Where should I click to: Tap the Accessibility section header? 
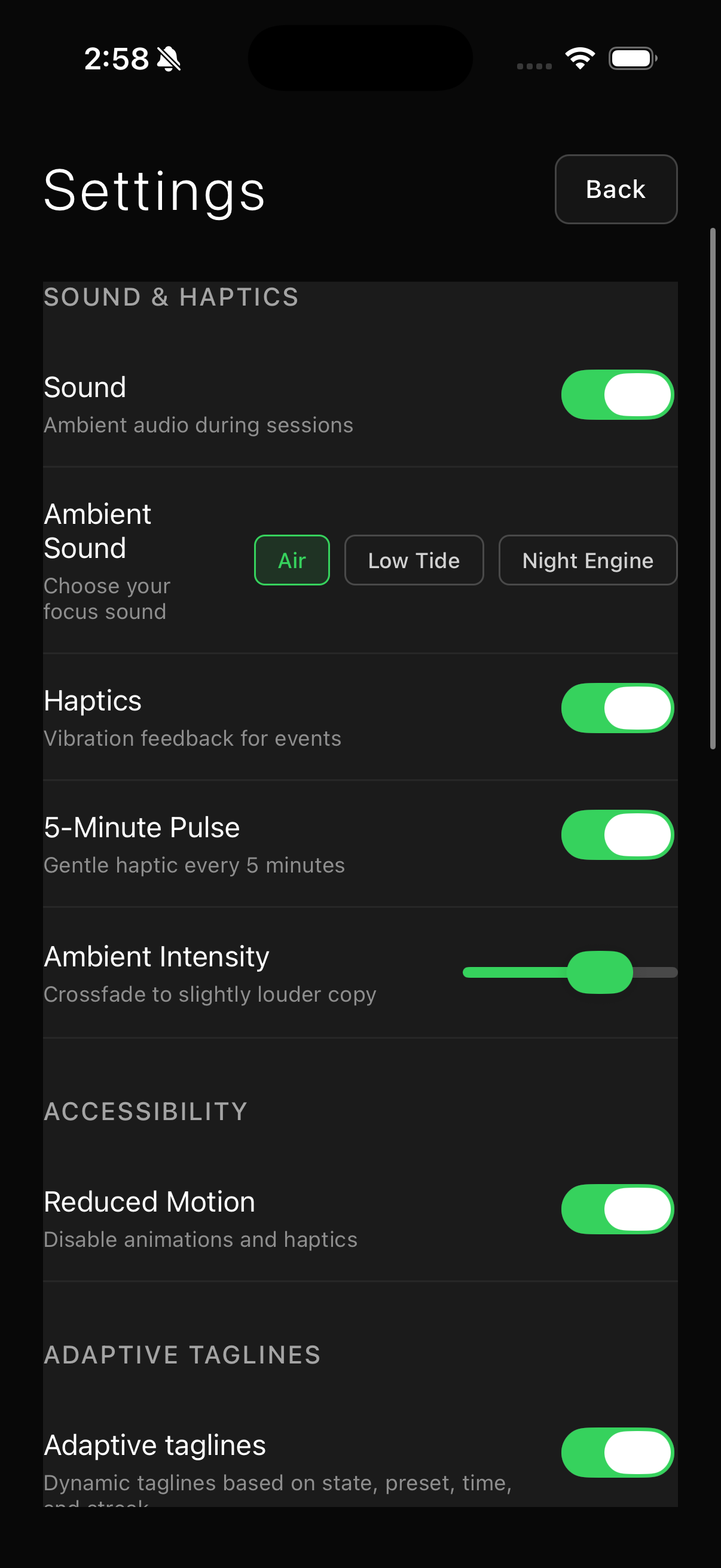point(145,1111)
